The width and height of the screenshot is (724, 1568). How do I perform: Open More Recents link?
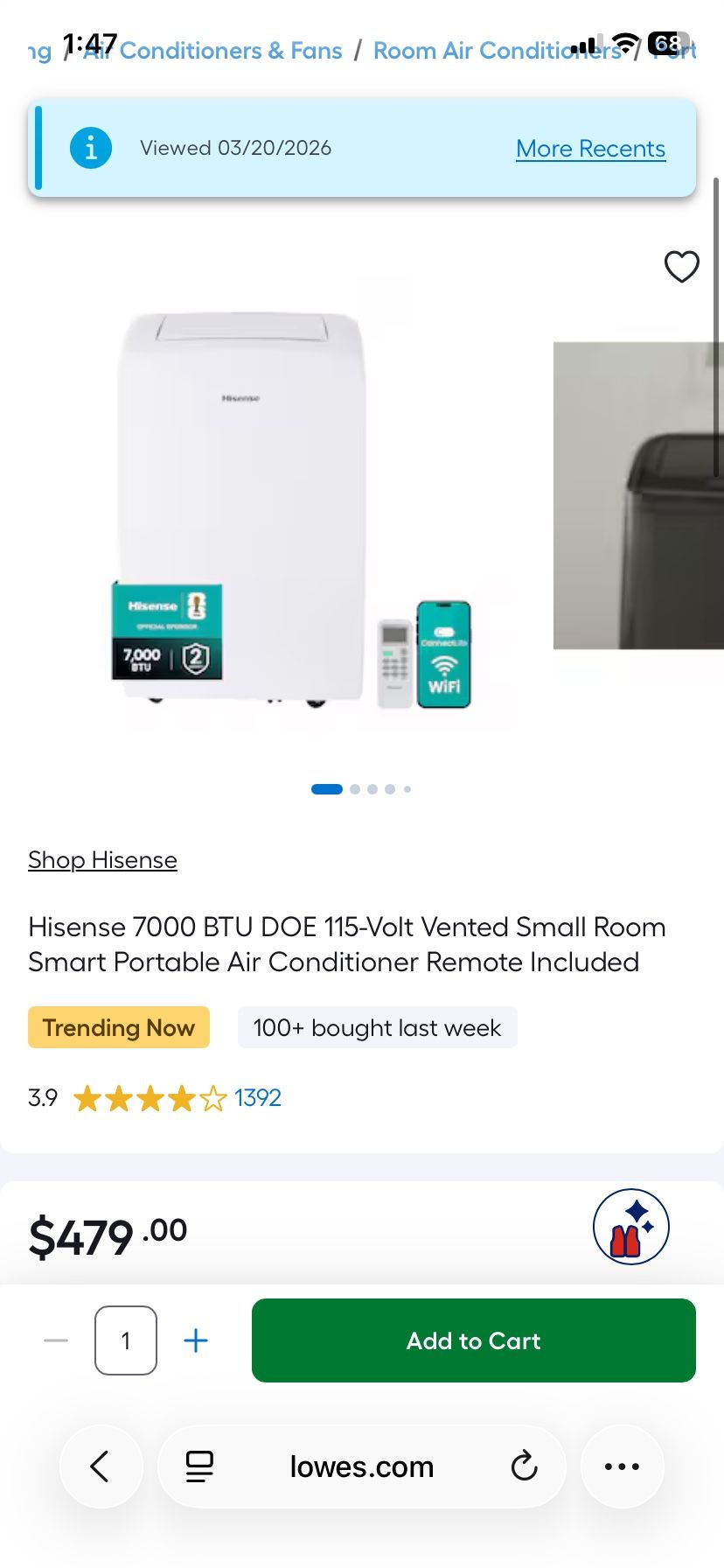[x=590, y=149]
